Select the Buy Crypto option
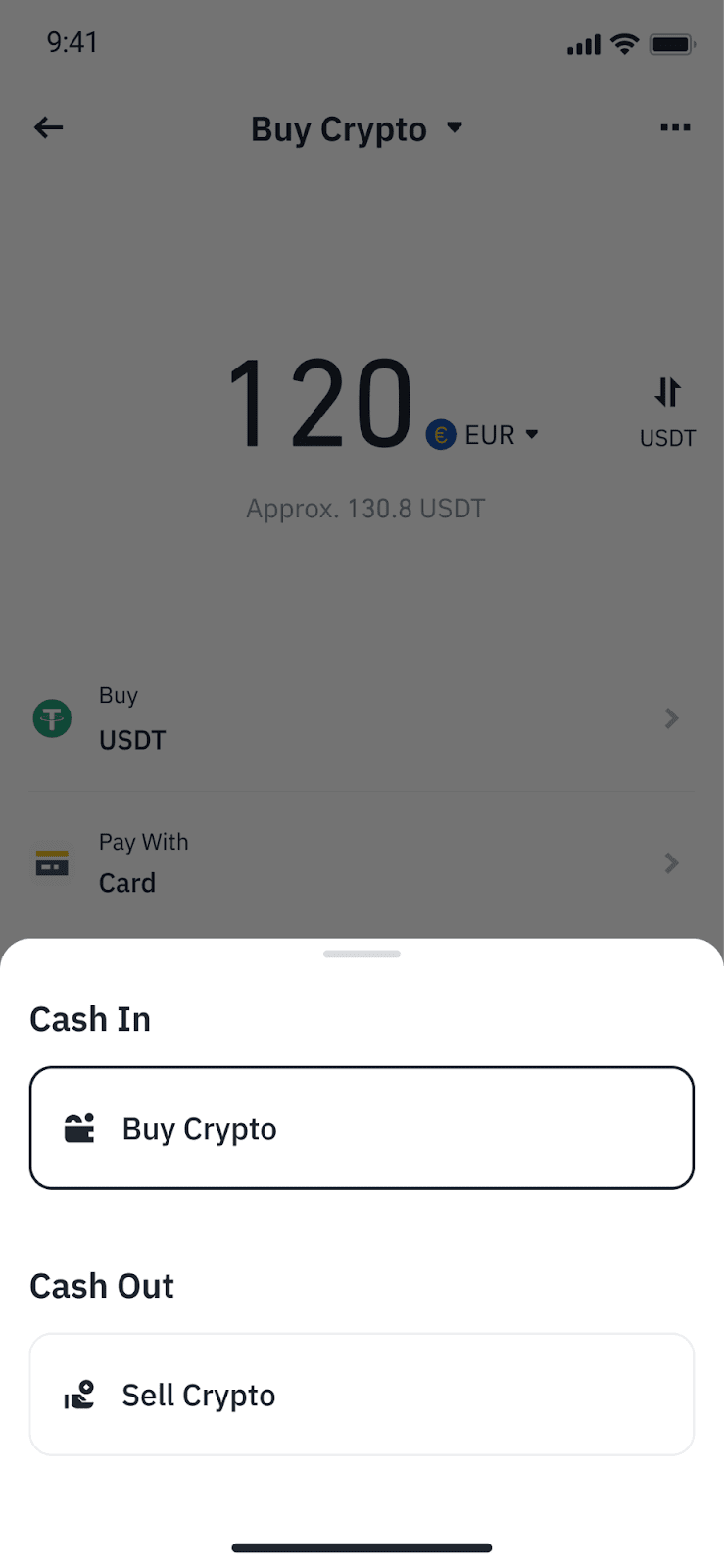 (x=362, y=1128)
